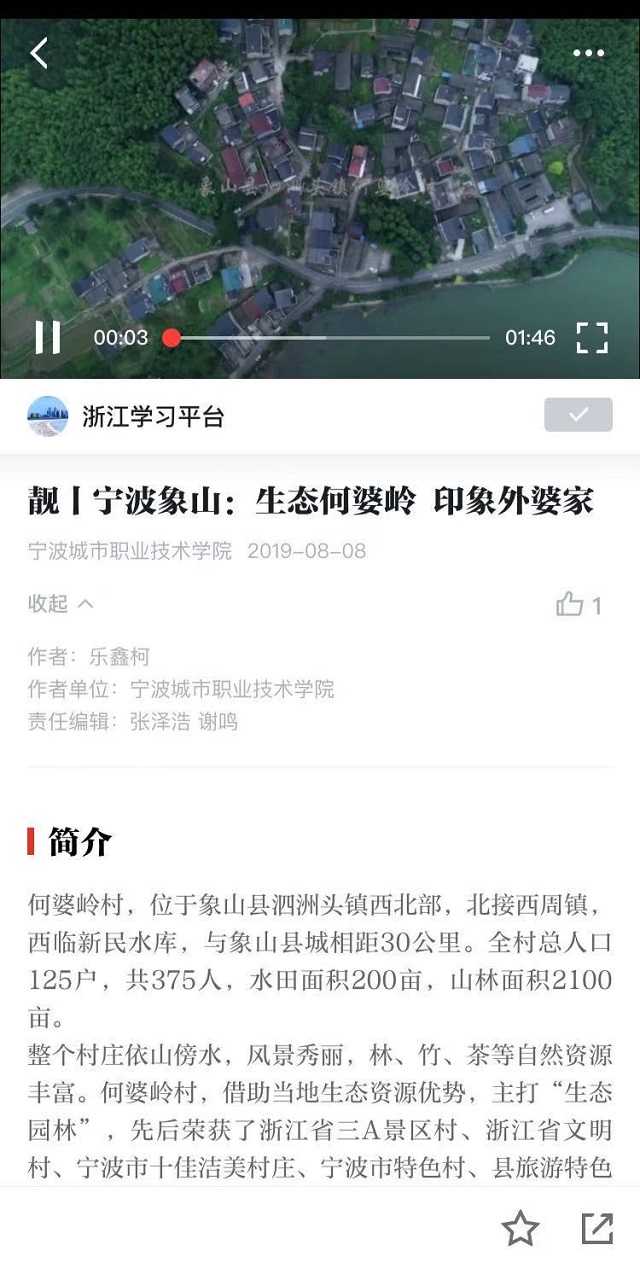Go back using the top-left arrow
This screenshot has height=1274, width=640.
pos(39,53)
